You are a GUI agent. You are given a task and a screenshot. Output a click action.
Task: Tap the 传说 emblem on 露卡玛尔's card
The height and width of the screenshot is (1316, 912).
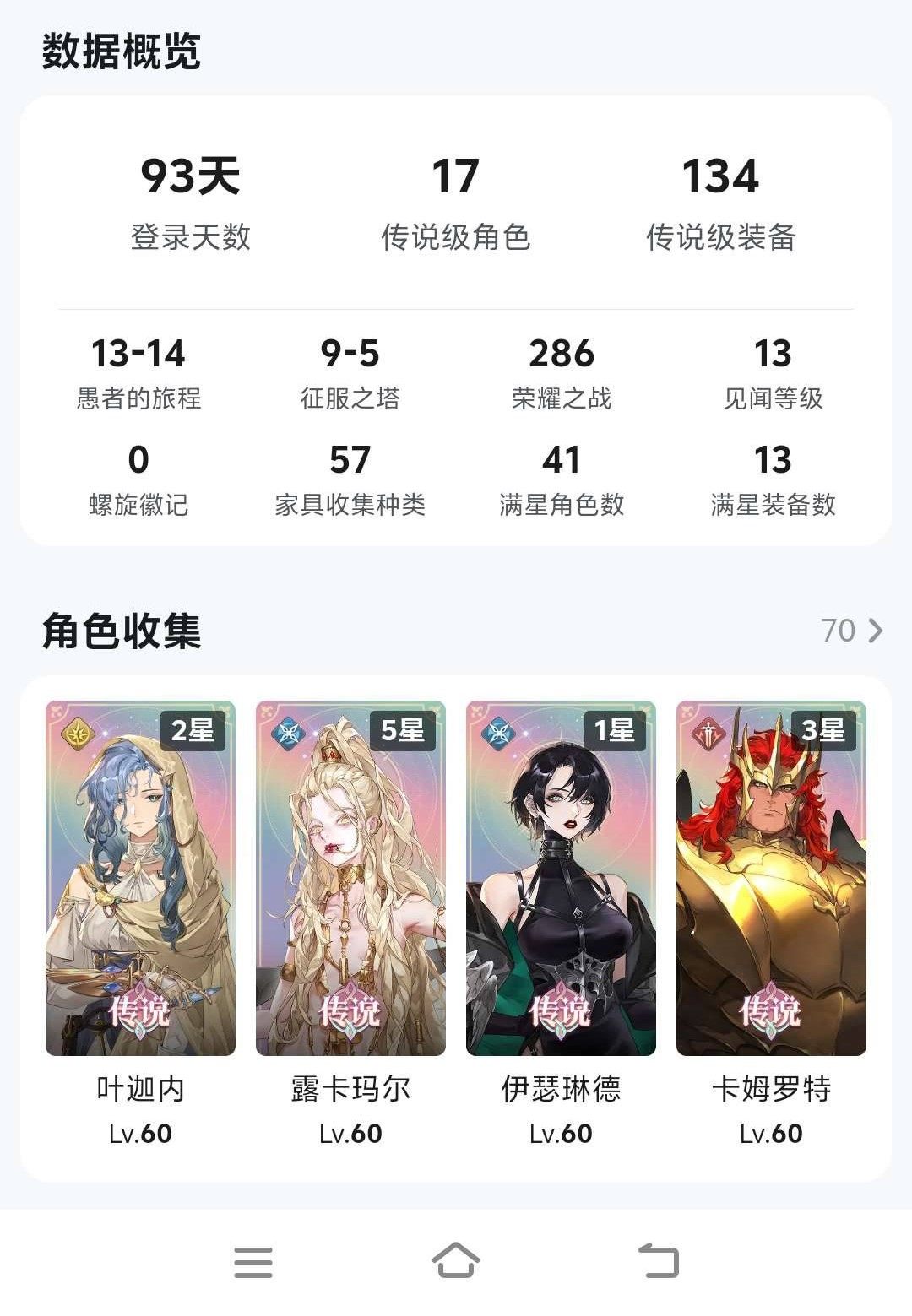pyautogui.click(x=350, y=1008)
